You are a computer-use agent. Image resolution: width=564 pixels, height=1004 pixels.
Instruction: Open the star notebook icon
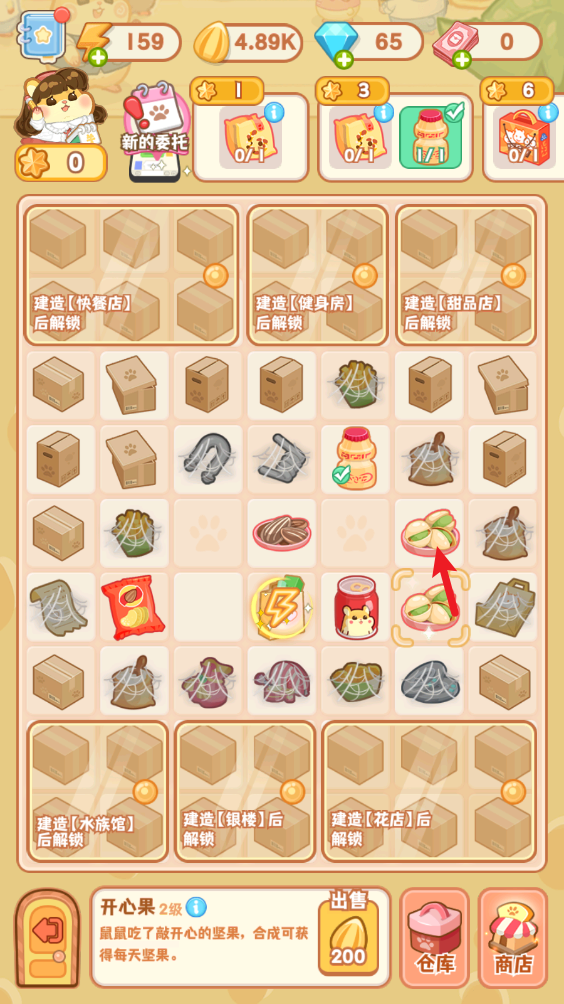pos(42,36)
